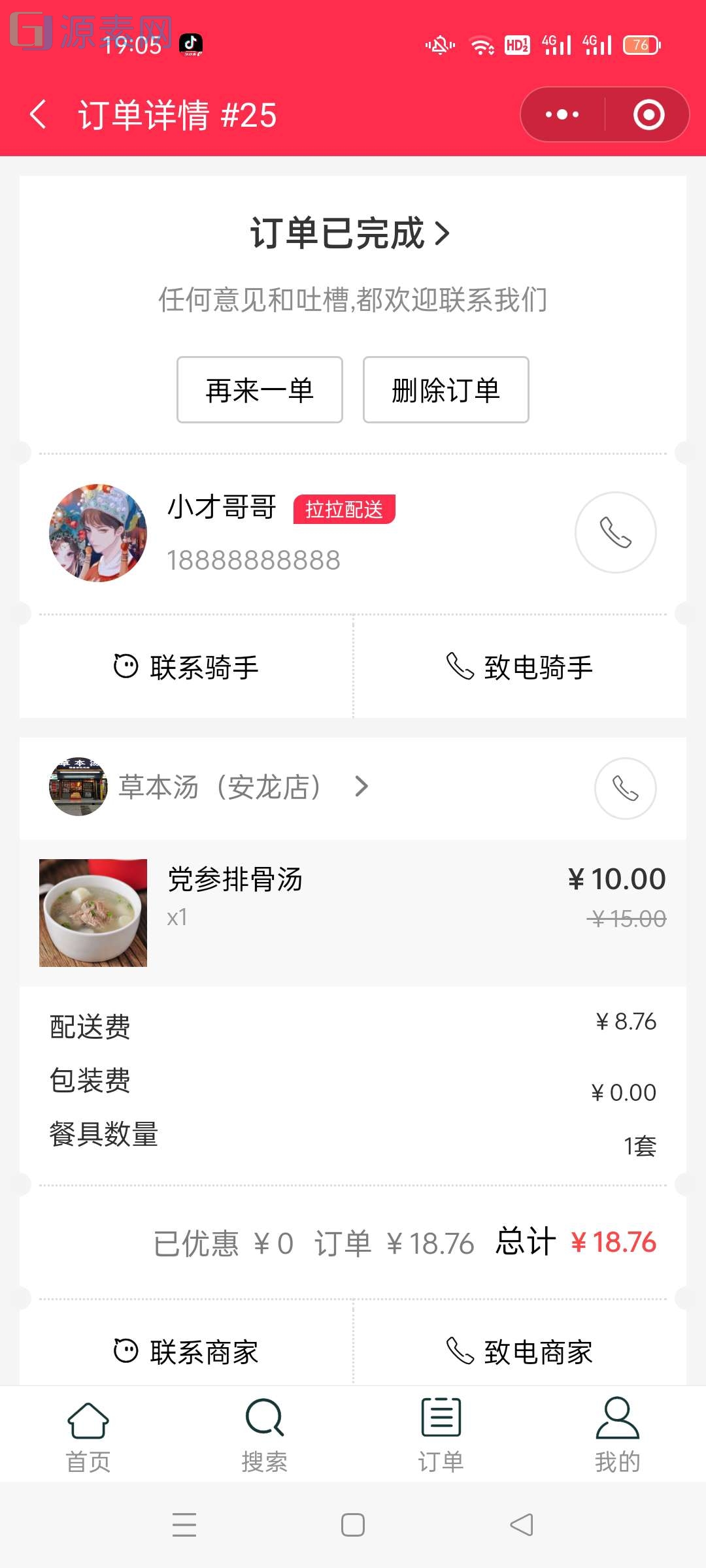Image resolution: width=706 pixels, height=1568 pixels.
Task: Tap the 党参排骨汤 dish thumbnail
Action: (x=93, y=912)
